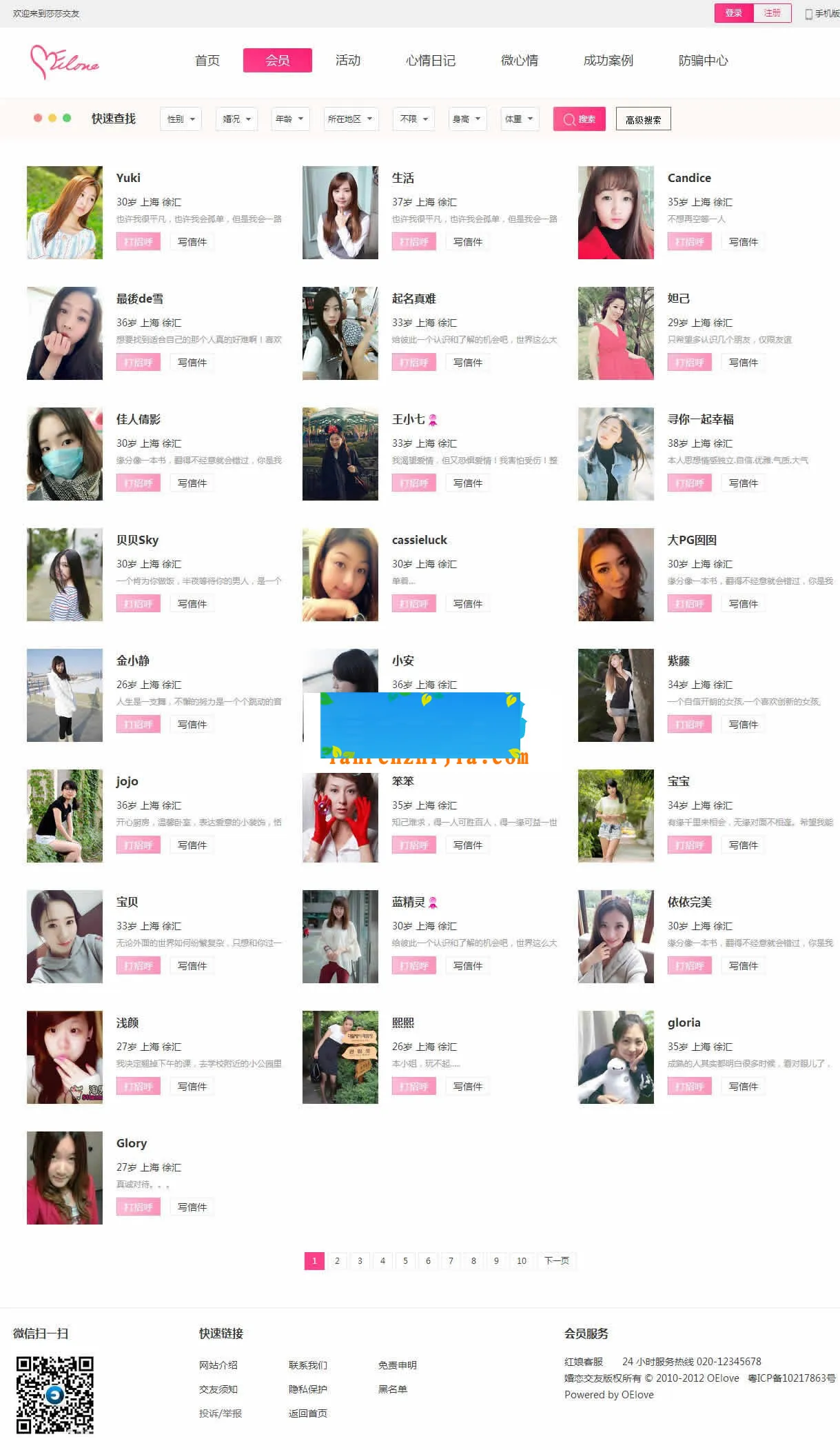840x1450 pixels.
Task: Tap 写信件 write letter for 王小七
Action: 467,483
